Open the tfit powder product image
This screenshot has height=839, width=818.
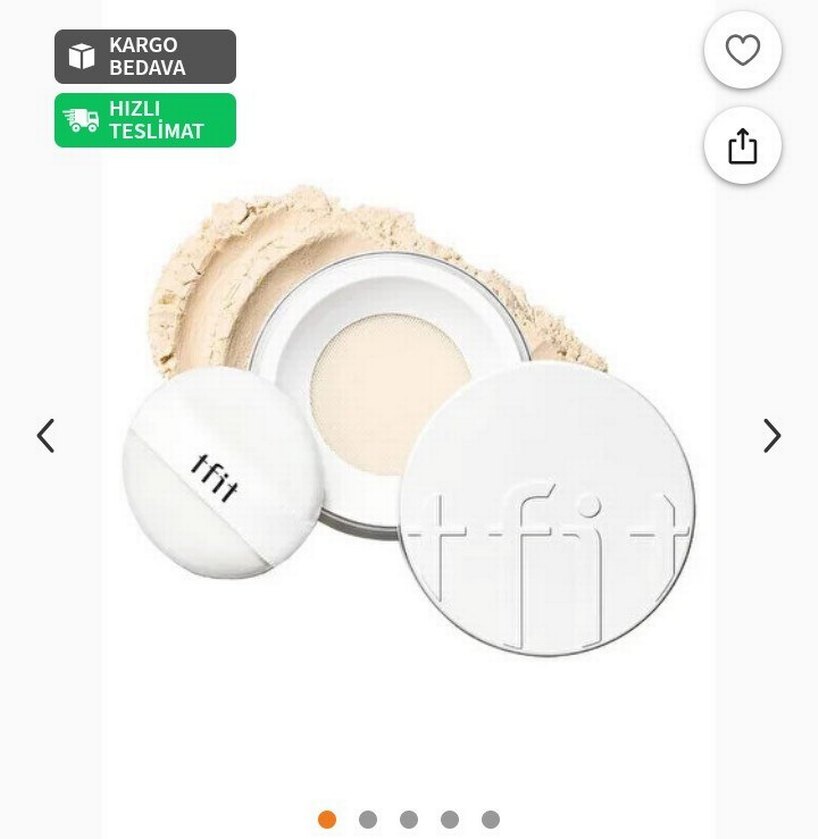coord(408,420)
